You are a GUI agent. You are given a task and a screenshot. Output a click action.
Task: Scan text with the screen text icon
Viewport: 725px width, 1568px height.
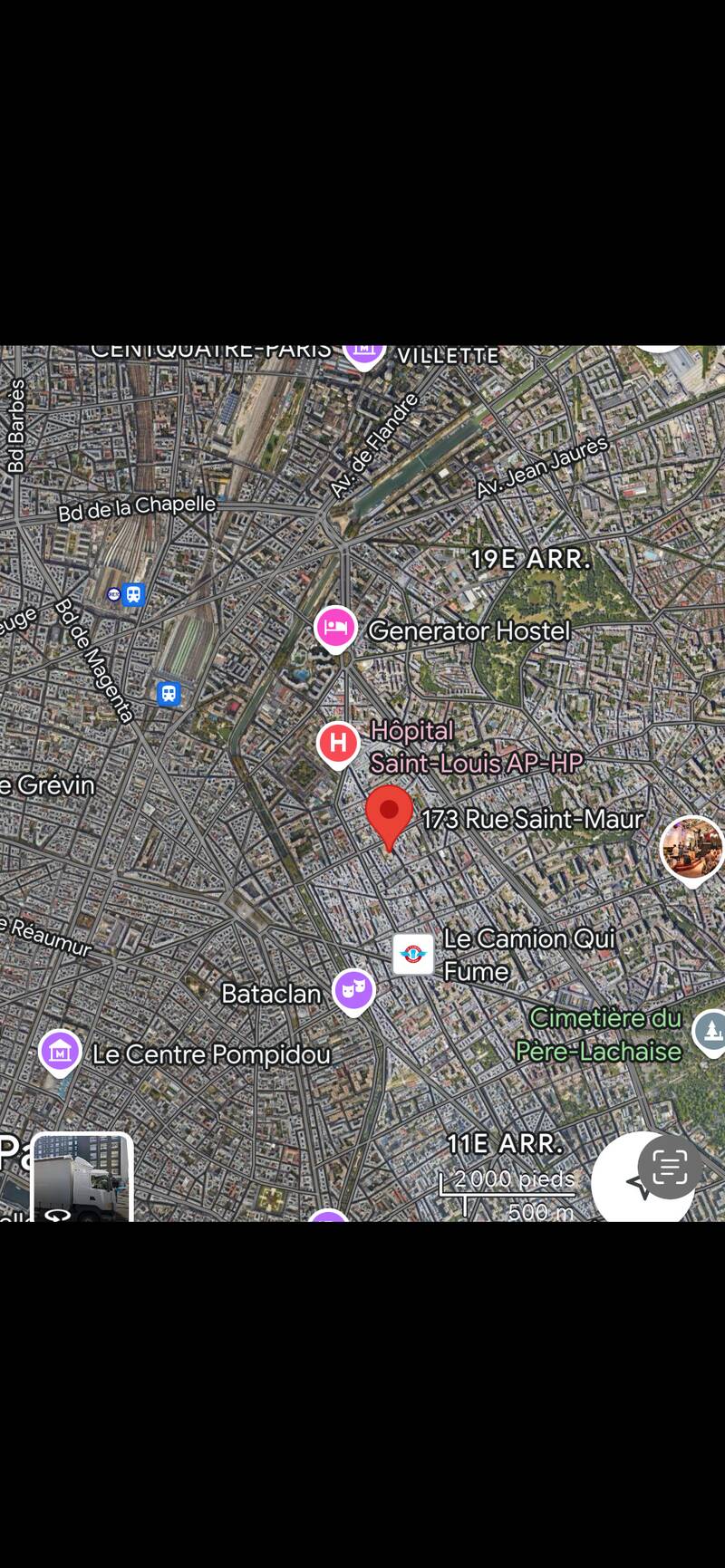click(x=670, y=1166)
